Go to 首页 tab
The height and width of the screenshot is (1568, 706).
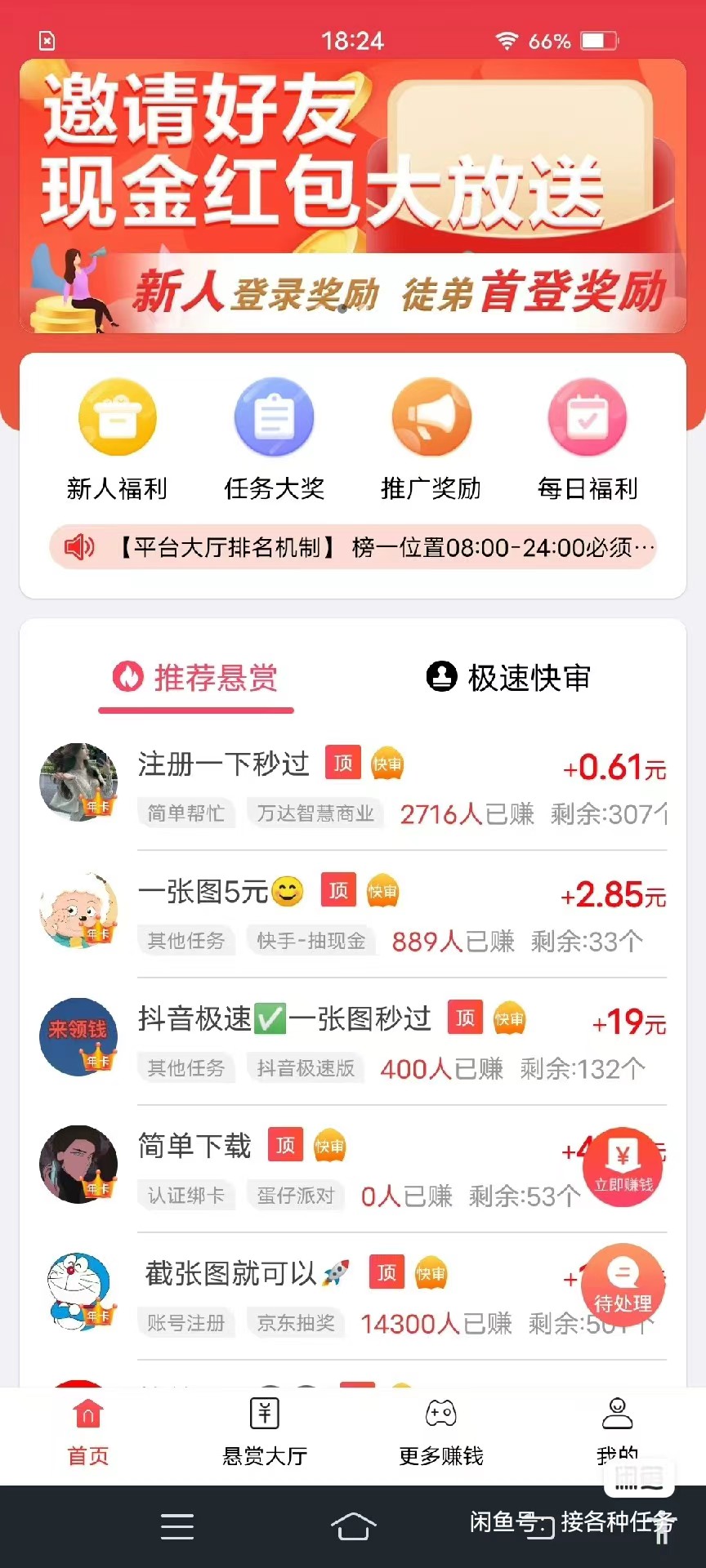coord(88,1433)
